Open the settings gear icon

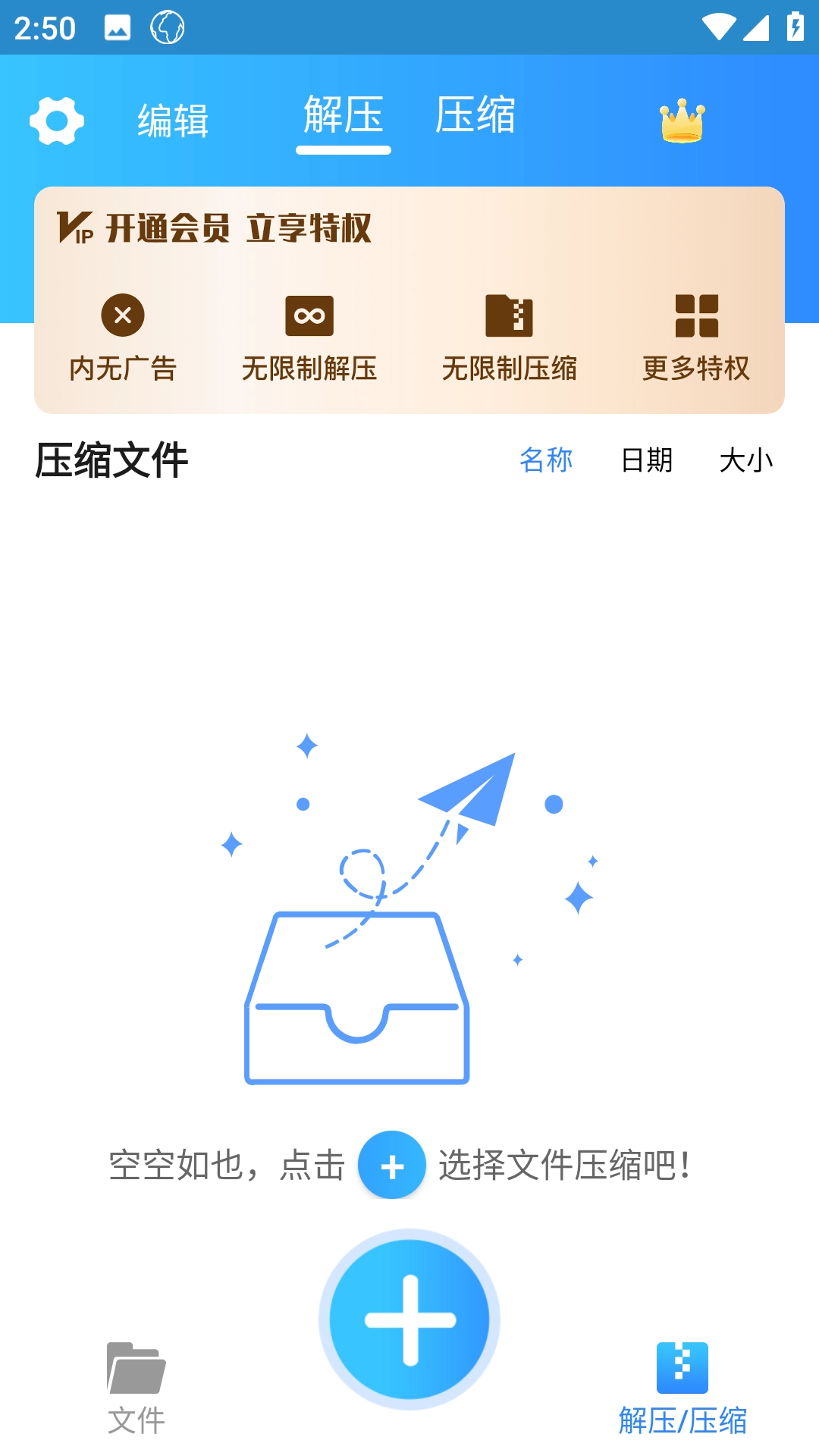point(55,120)
